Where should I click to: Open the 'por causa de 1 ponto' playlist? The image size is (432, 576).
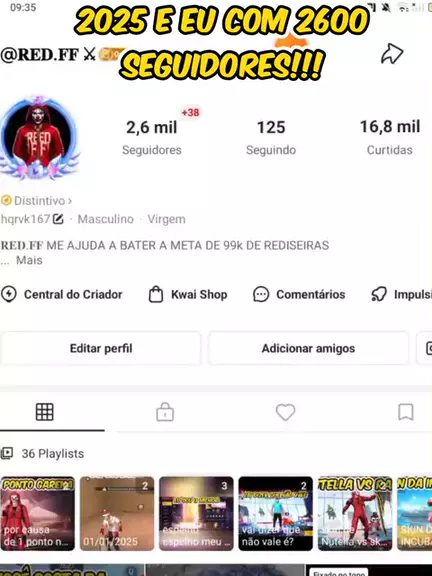click(x=37, y=514)
